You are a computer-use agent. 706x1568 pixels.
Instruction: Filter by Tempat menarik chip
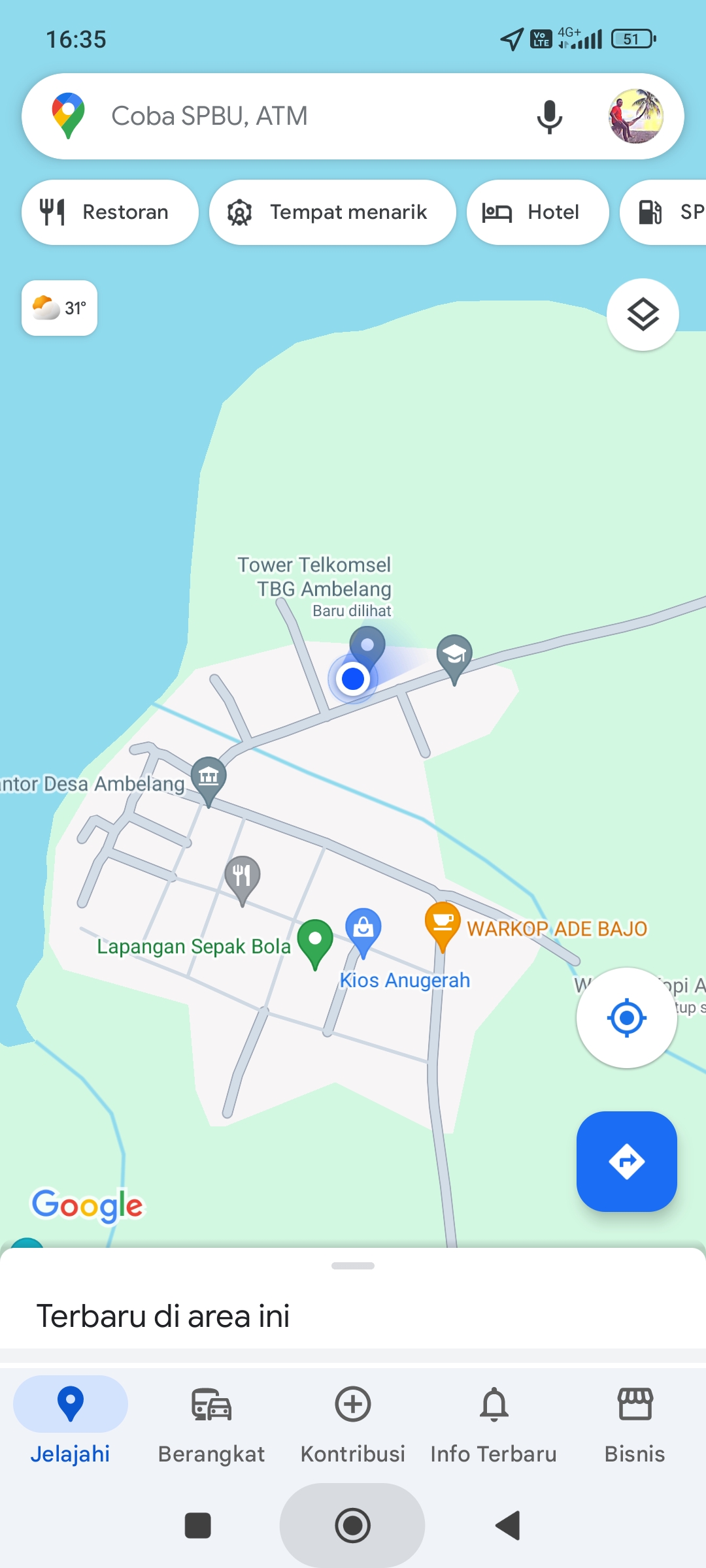pyautogui.click(x=332, y=212)
